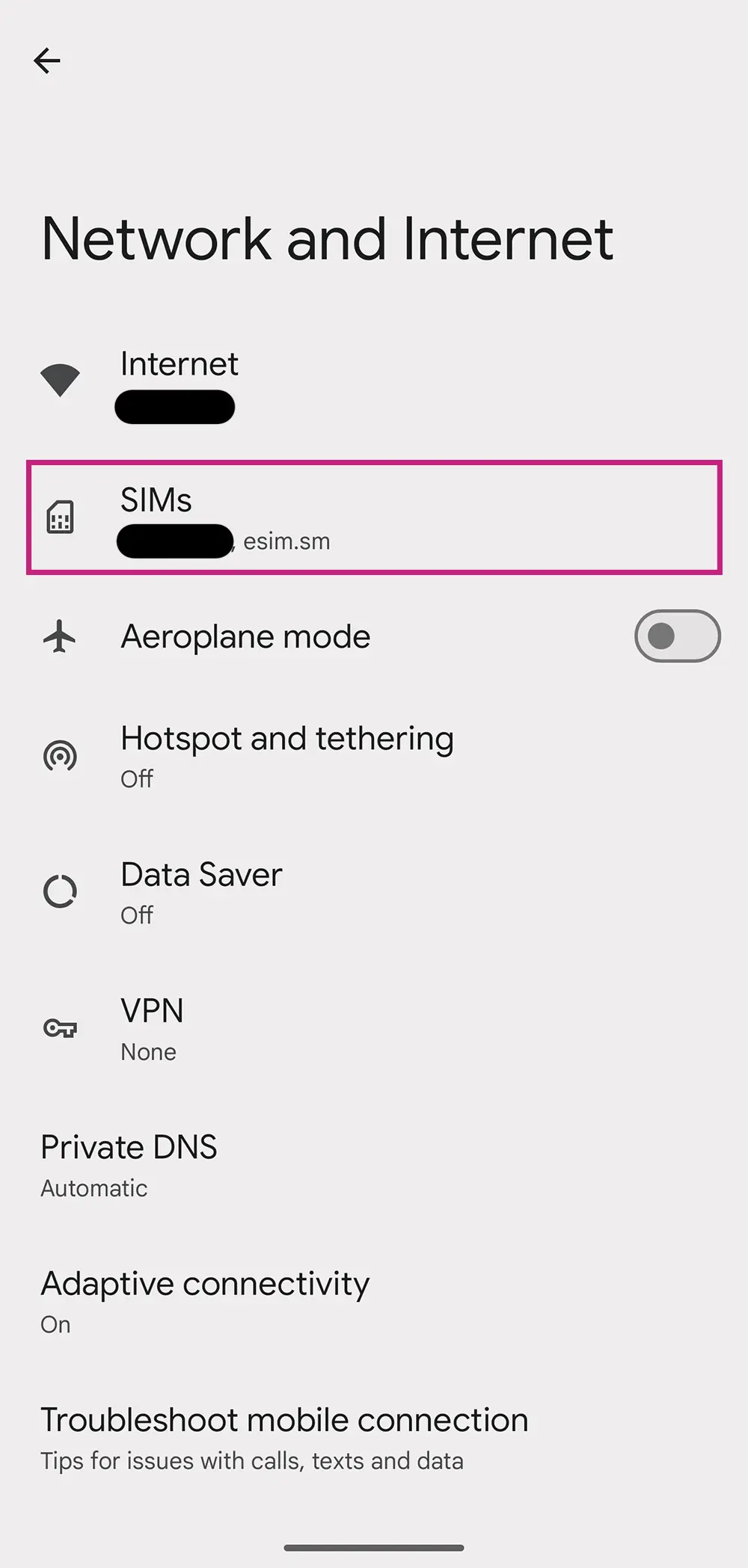Screen dimensions: 748x1568
Task: Open Hotspot and tethering
Action: pos(287,755)
